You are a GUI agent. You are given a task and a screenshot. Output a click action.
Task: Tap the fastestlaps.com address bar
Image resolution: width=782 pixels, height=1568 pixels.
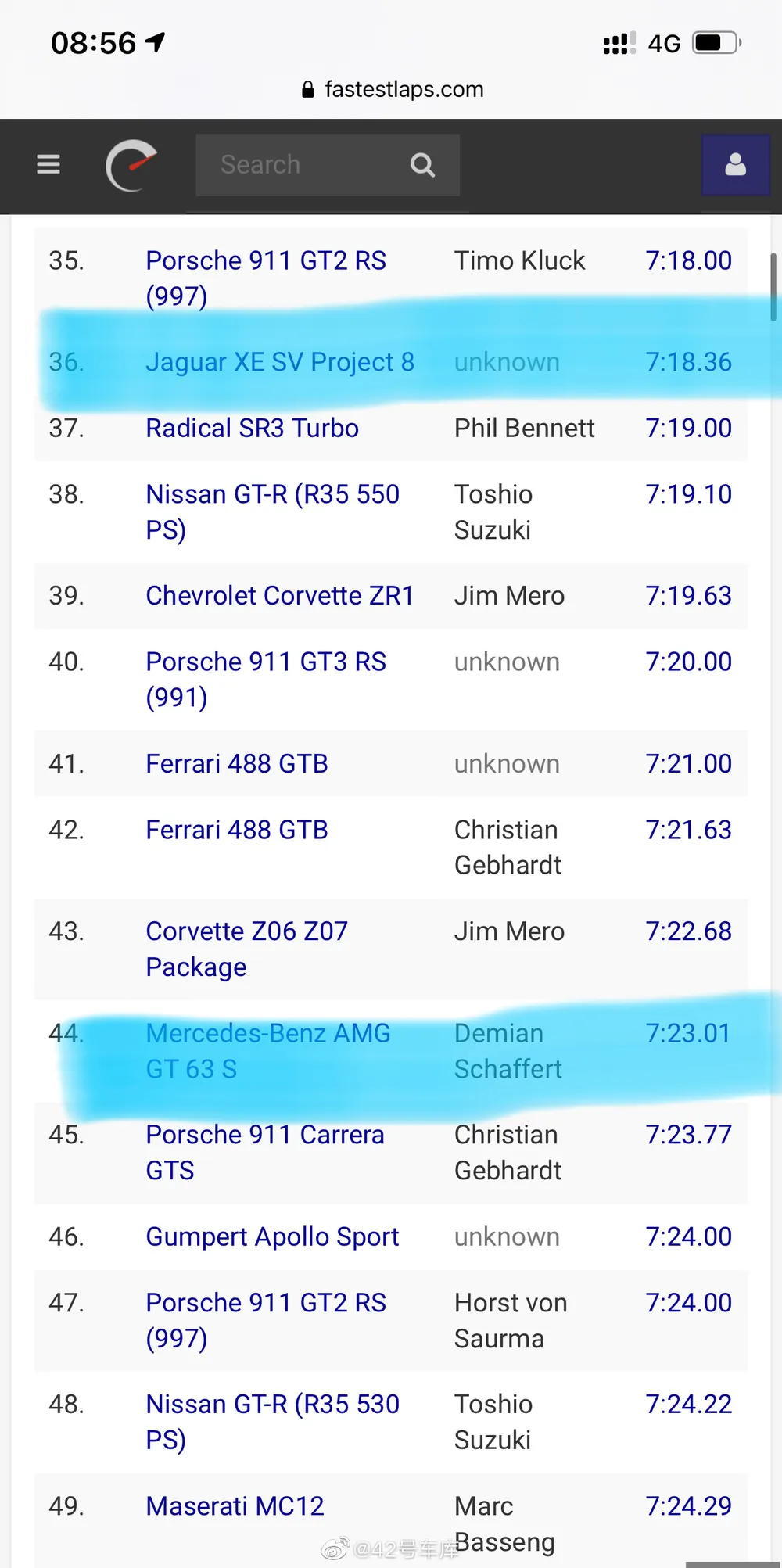(393, 89)
